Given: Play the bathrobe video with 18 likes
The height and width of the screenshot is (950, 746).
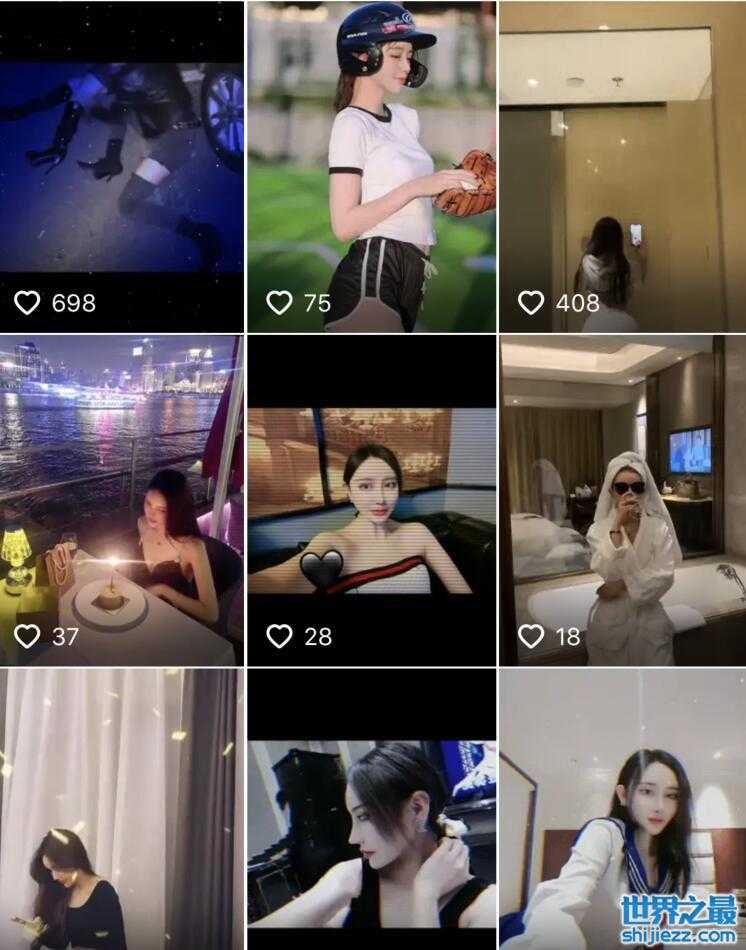Looking at the screenshot, I should point(622,500).
